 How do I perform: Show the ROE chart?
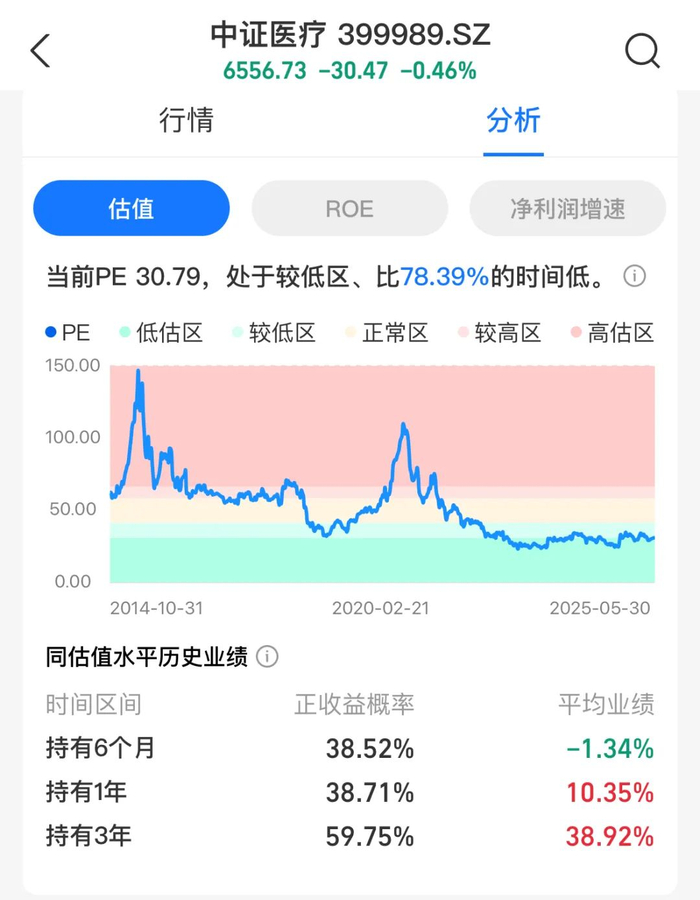[x=349, y=208]
